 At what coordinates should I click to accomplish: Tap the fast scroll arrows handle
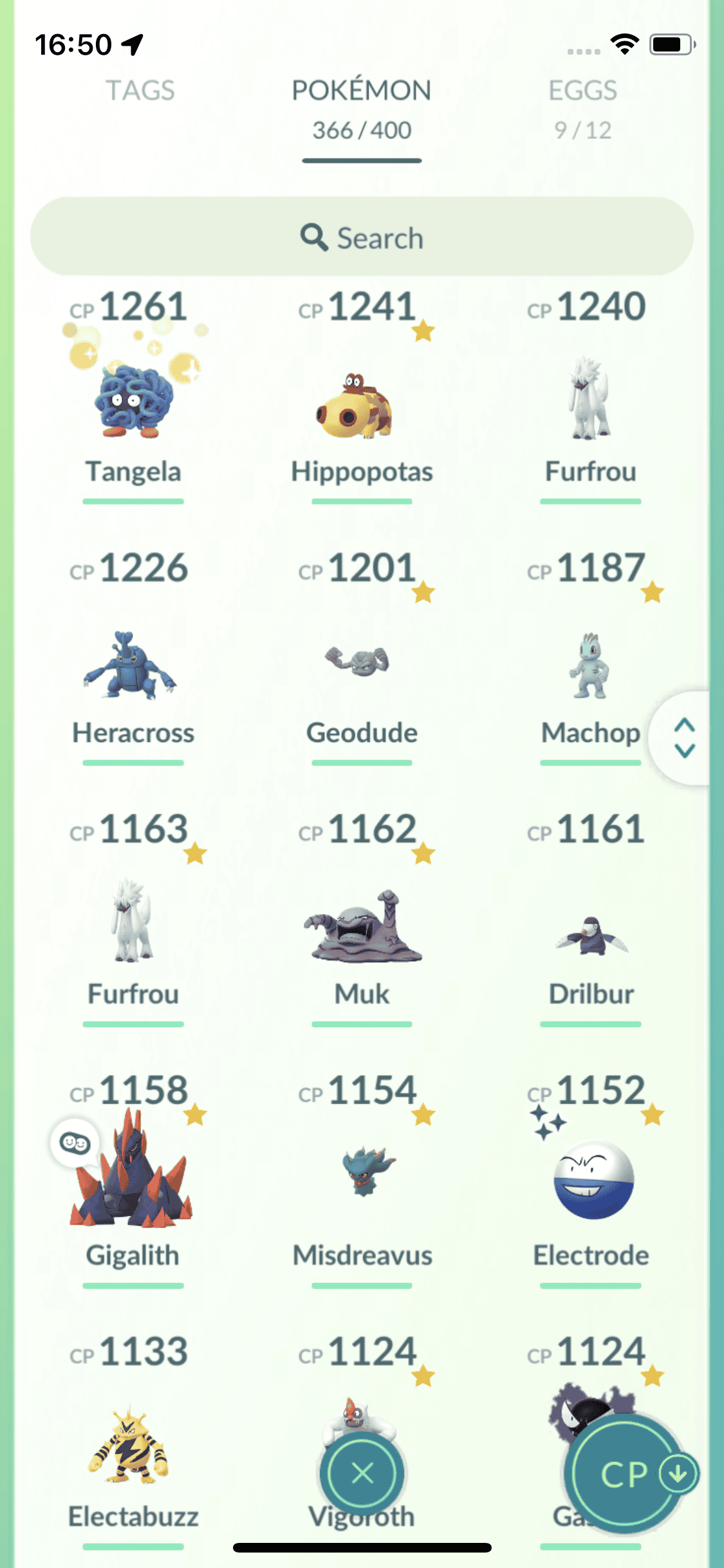683,738
